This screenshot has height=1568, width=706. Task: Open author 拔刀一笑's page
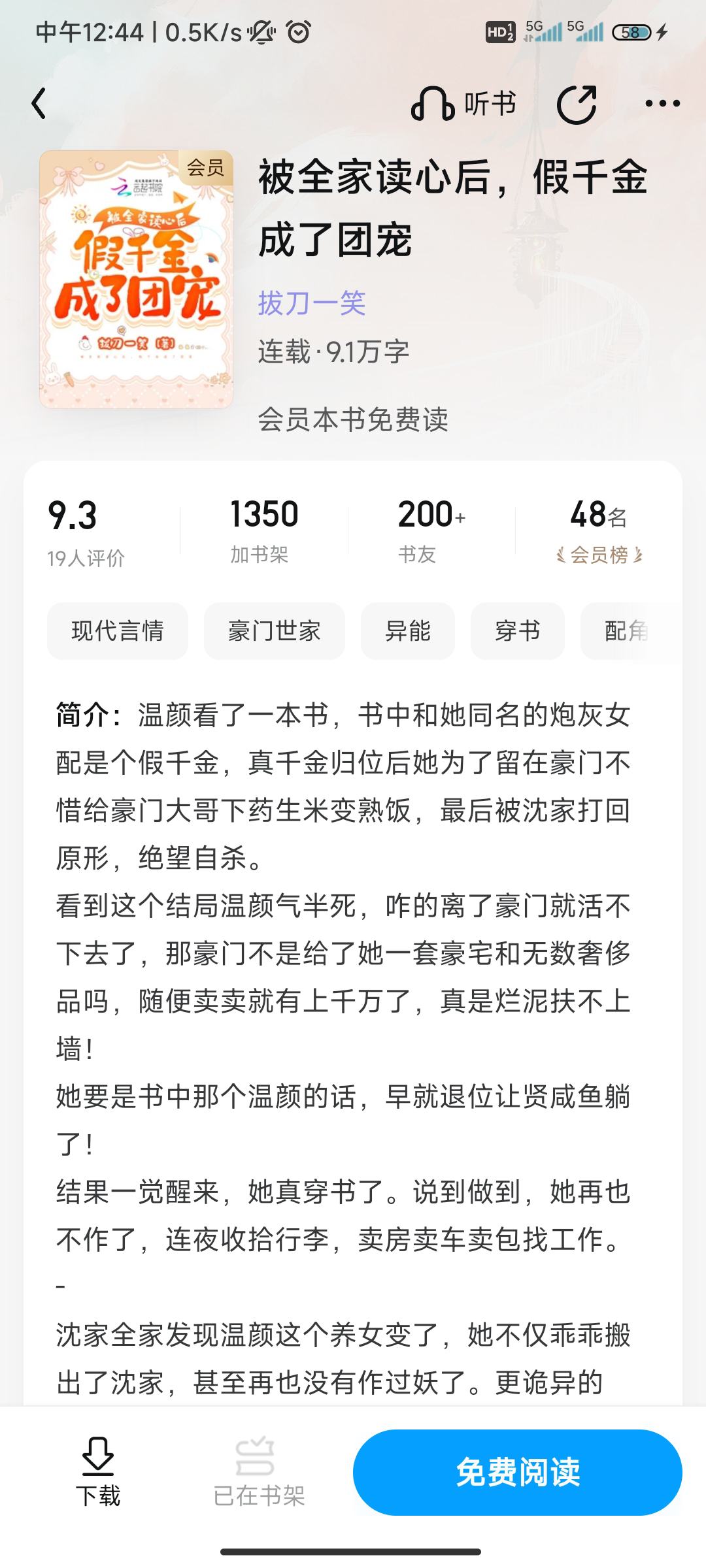[x=312, y=303]
